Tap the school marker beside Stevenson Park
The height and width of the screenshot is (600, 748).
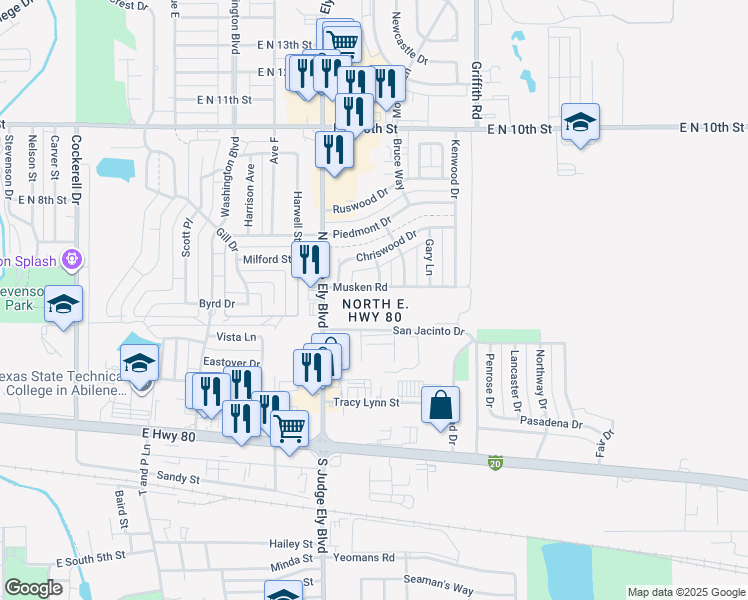pos(63,304)
